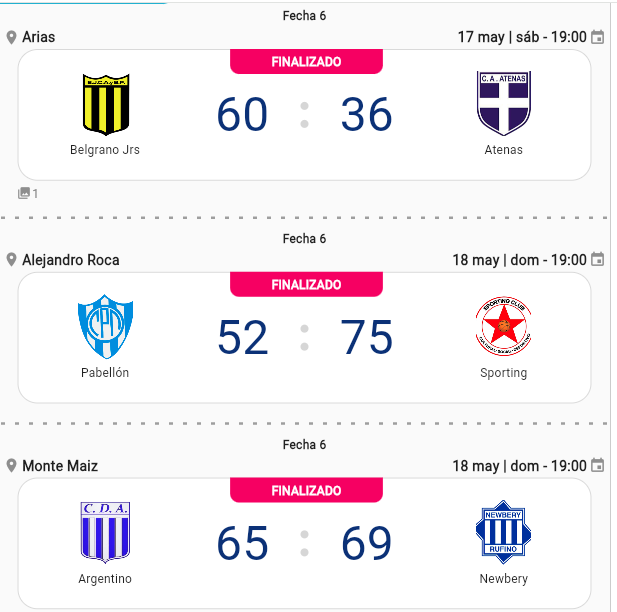
Task: Add the 17 may match to calendar
Action: 597,38
